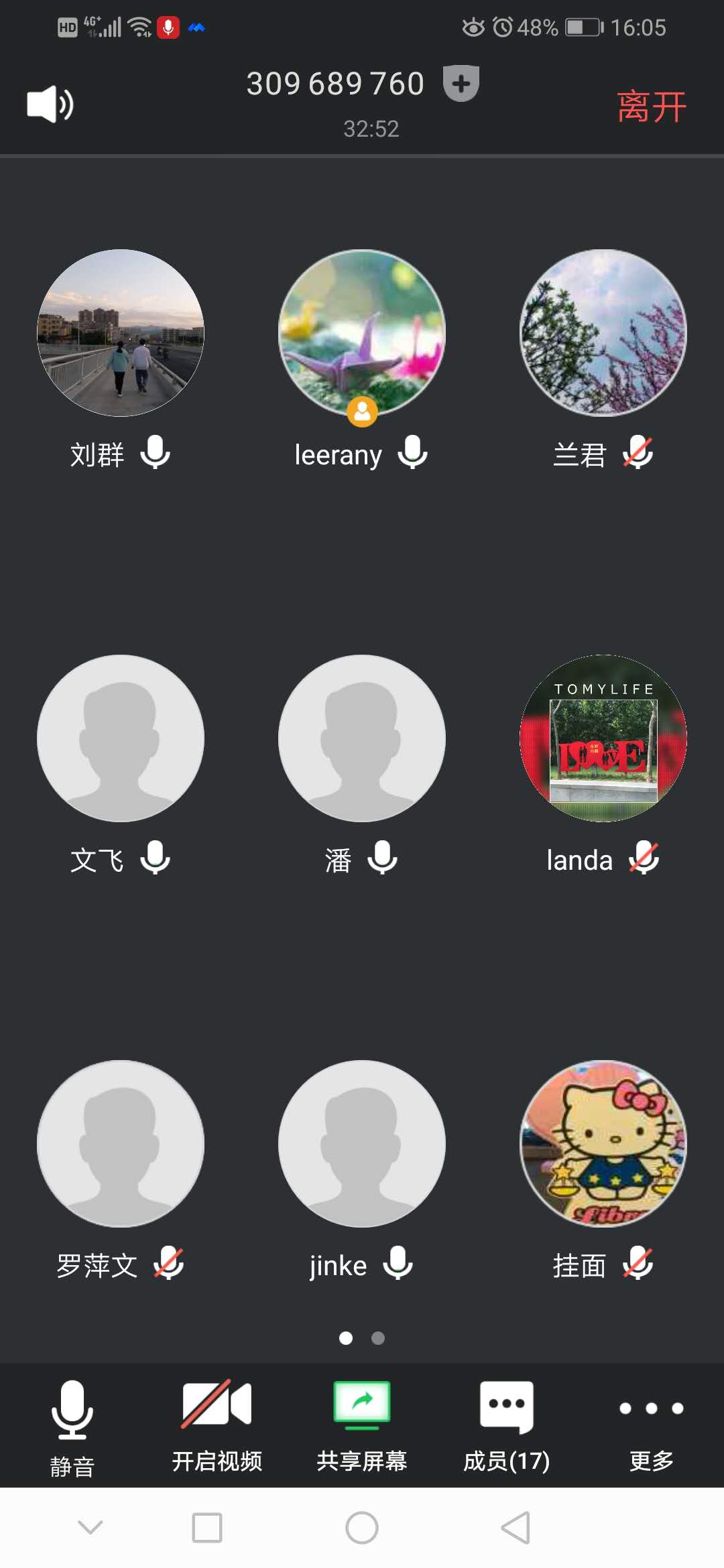The image size is (724, 1568).
Task: Select participant 潘's avatar
Action: pos(362,738)
